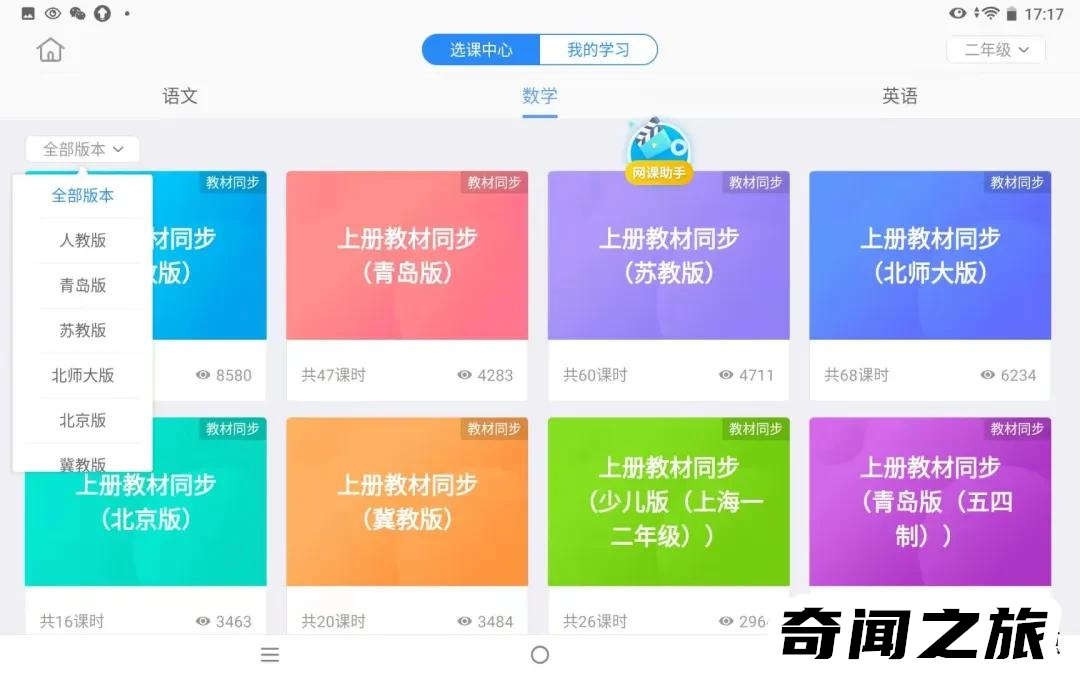
Task: Choose 北京版 from the version list
Action: 83,420
